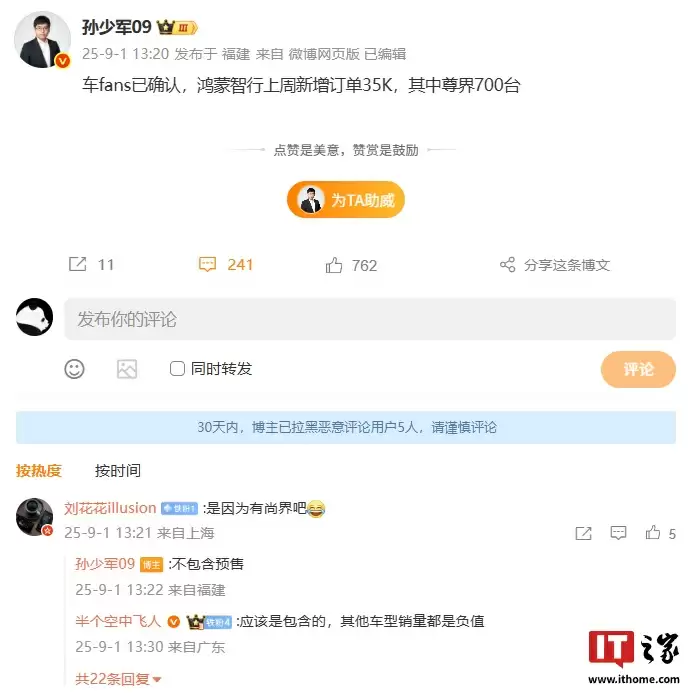Share this post via 分享这条博文
Viewport: 691px width, 693px height.
pyautogui.click(x=554, y=265)
